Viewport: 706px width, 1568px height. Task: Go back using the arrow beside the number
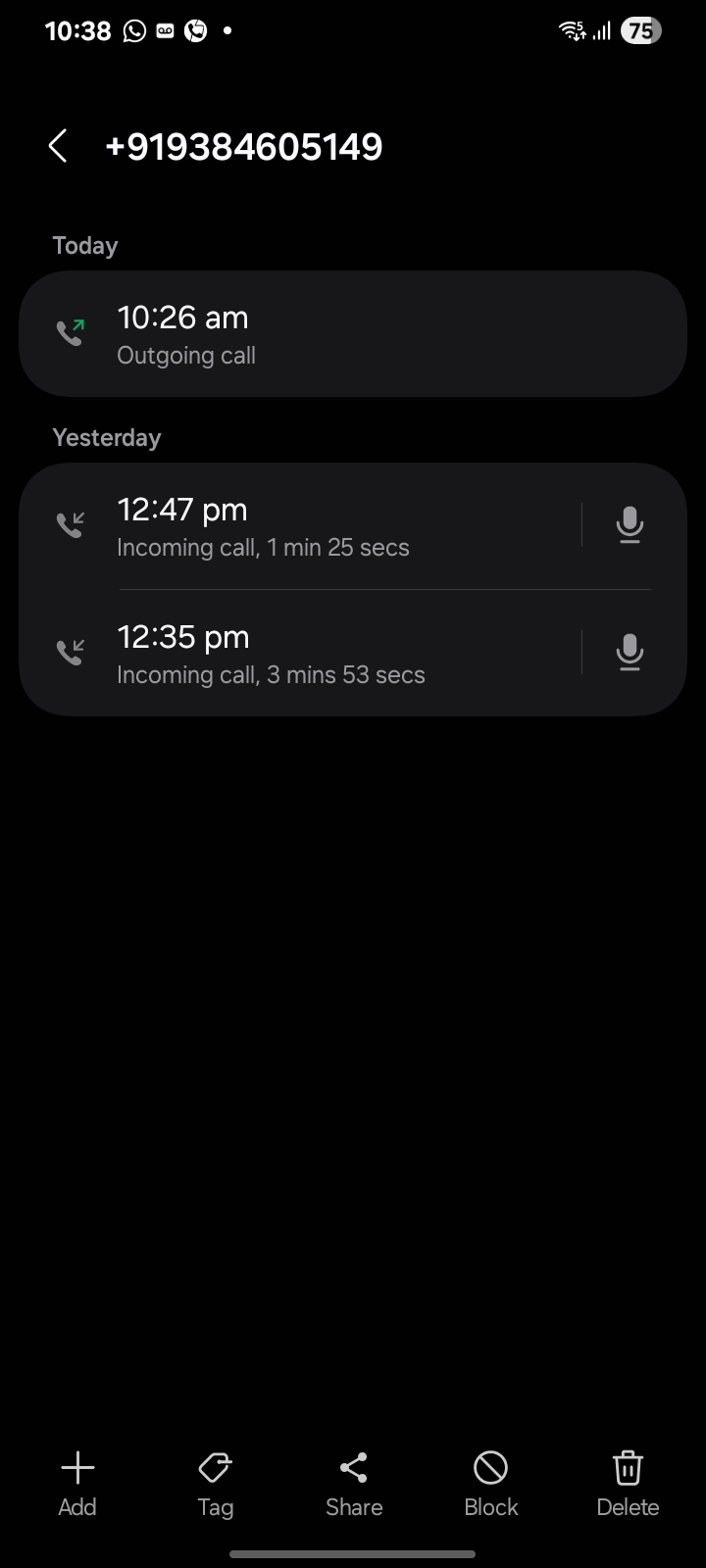pyautogui.click(x=58, y=147)
